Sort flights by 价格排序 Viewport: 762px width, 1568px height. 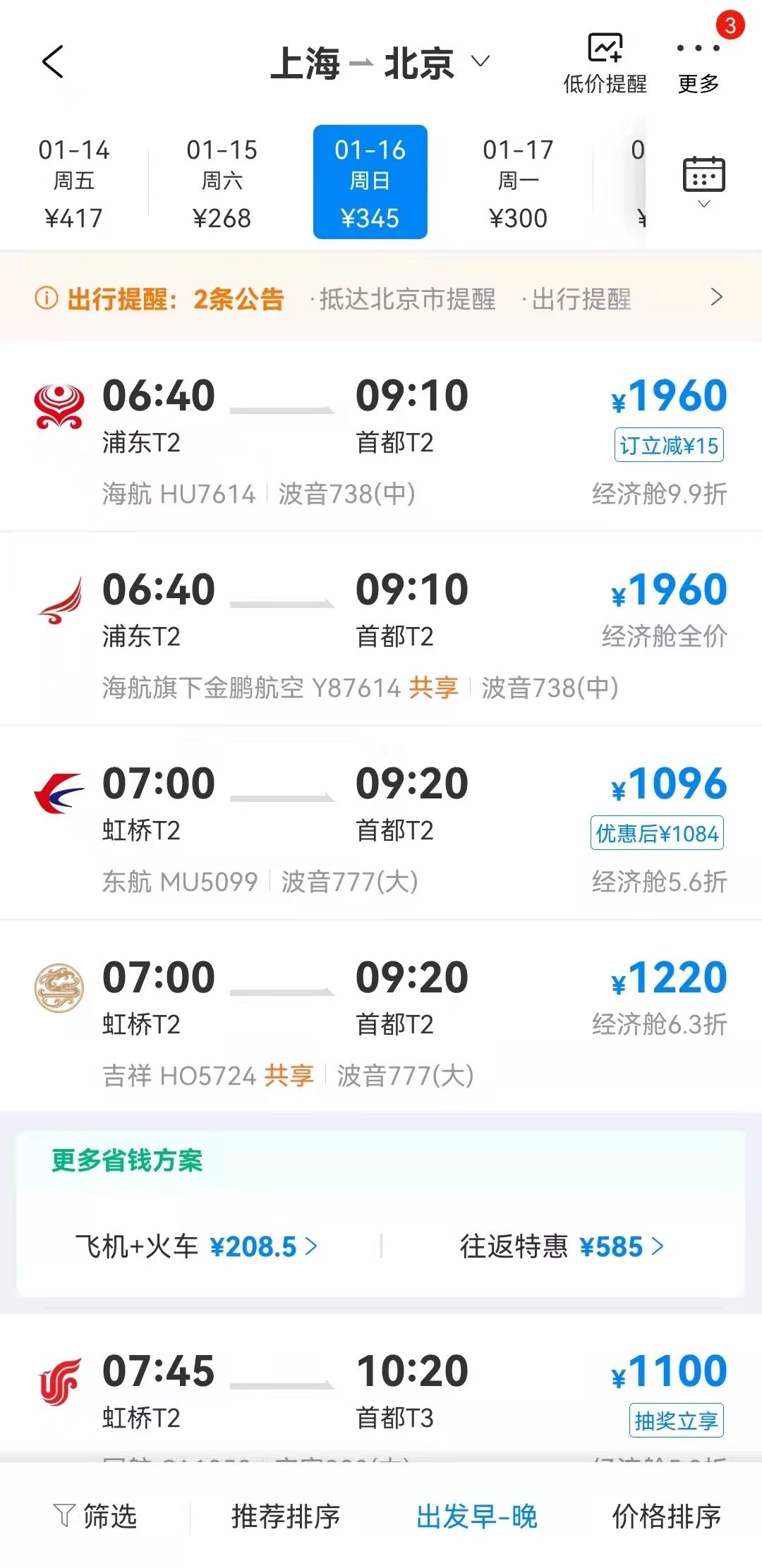click(x=667, y=1516)
